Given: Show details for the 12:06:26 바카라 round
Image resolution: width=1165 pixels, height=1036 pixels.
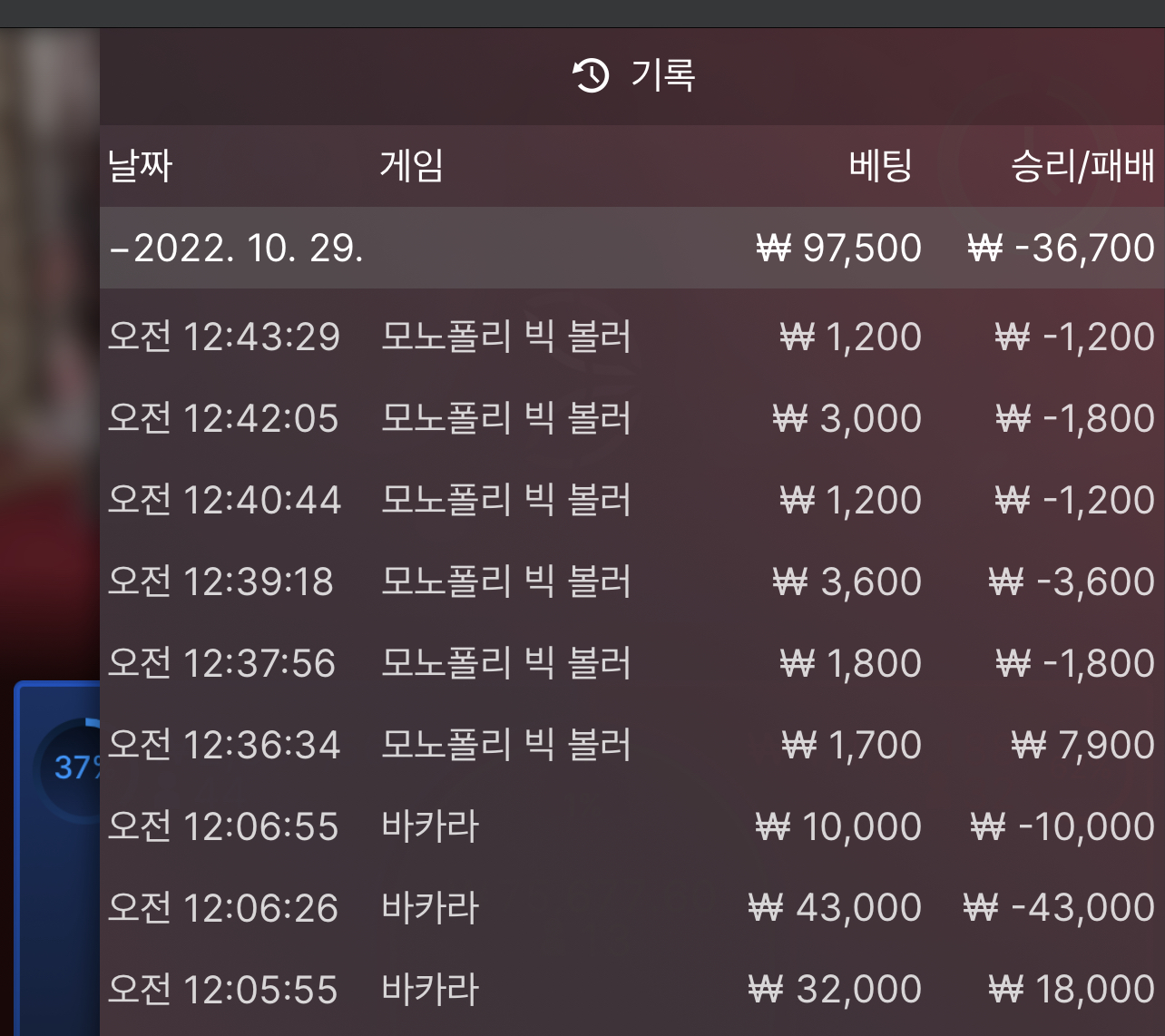Looking at the screenshot, I should (631, 908).
